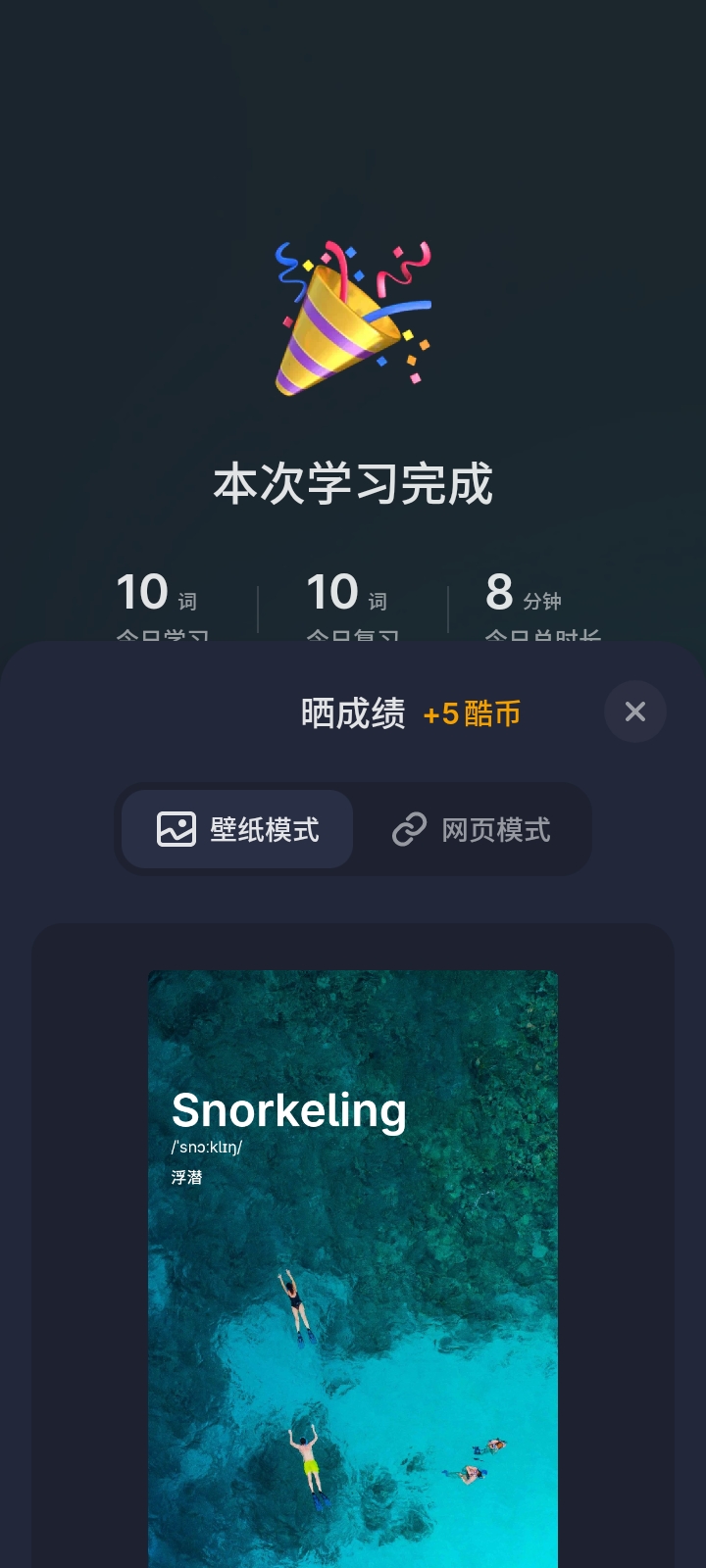Open the Snorkeling wallpaper preview

(x=353, y=1264)
